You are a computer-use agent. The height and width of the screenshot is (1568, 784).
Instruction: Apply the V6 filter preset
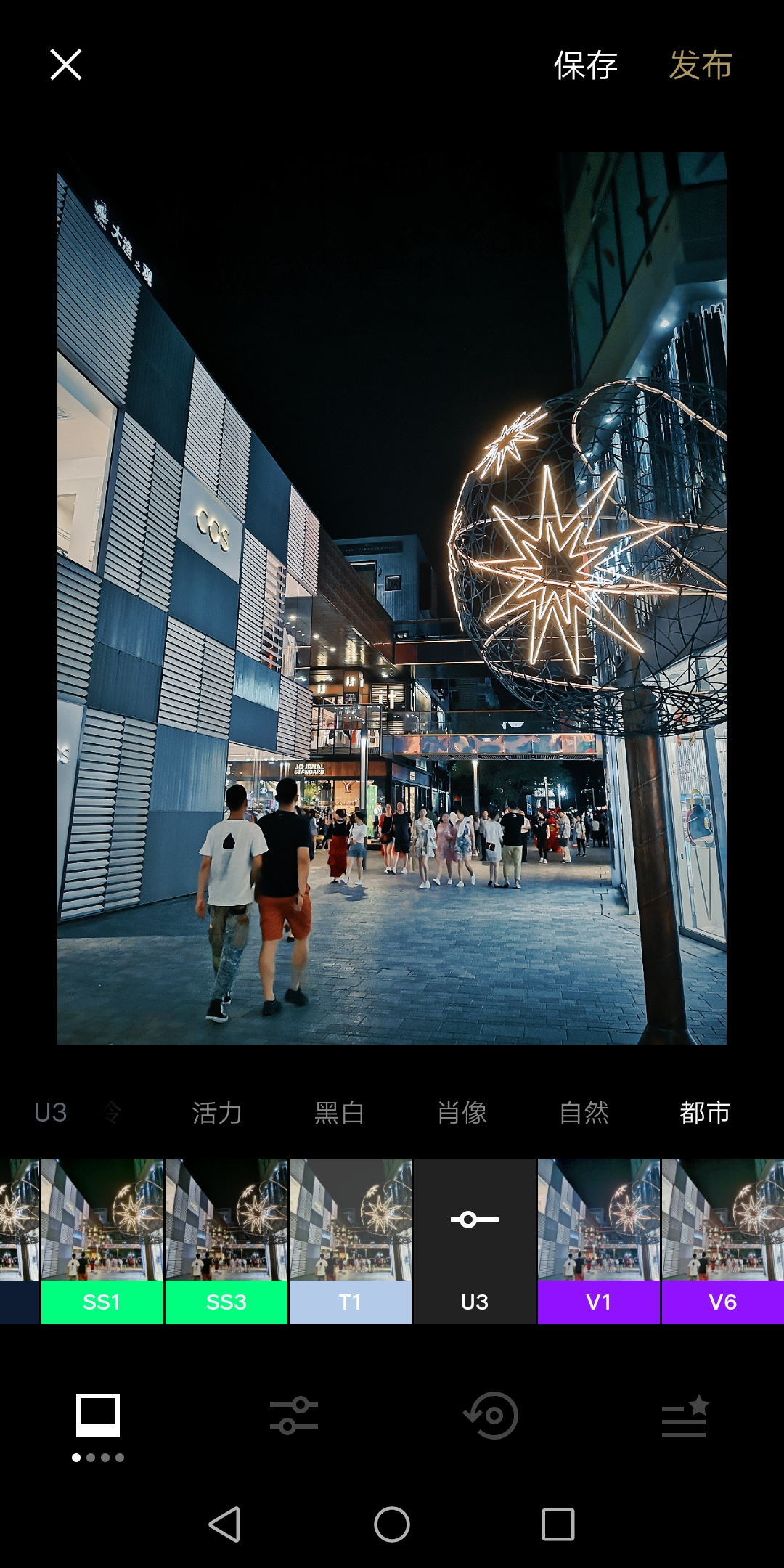(x=723, y=1241)
